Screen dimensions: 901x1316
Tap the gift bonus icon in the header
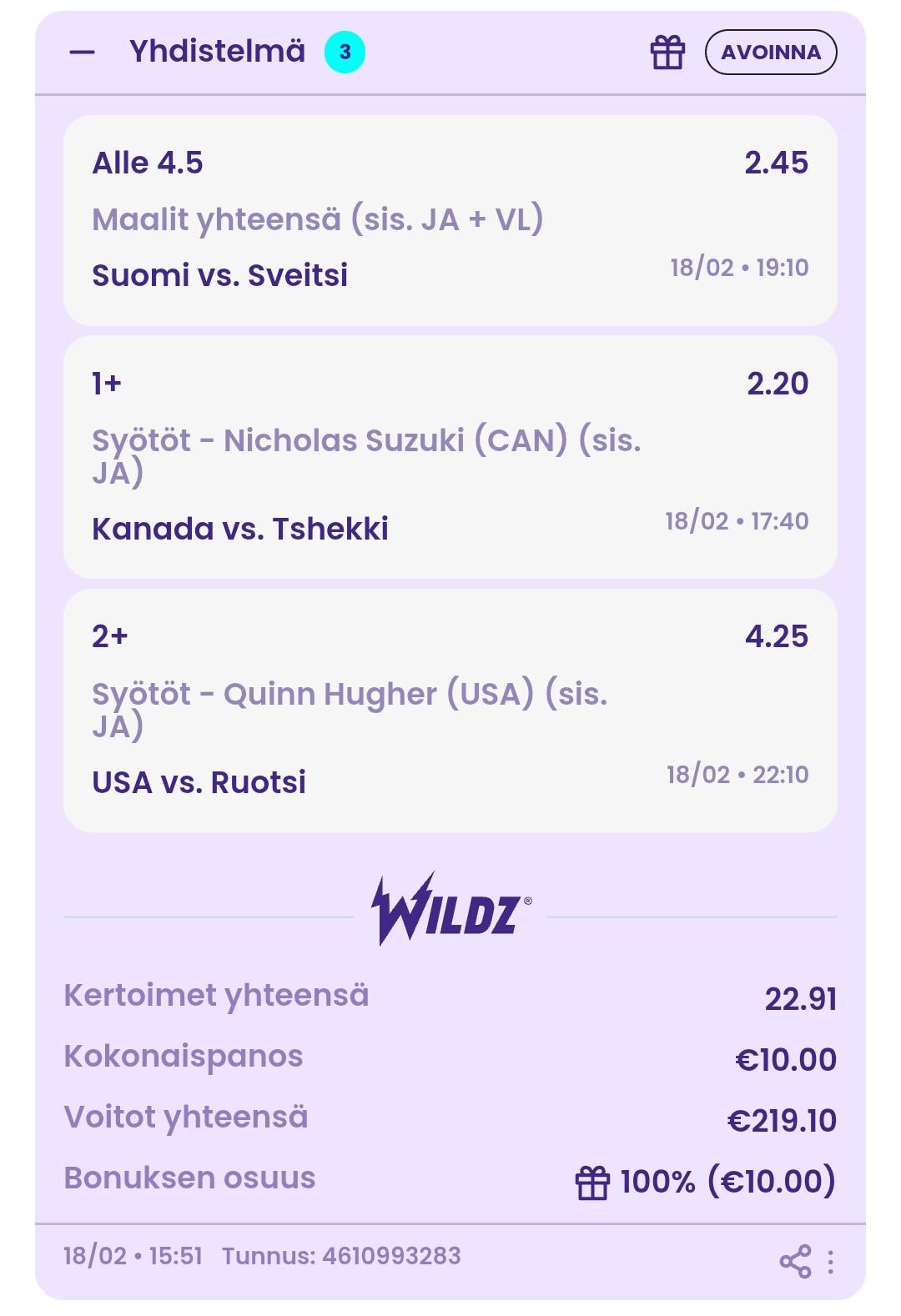tap(667, 53)
